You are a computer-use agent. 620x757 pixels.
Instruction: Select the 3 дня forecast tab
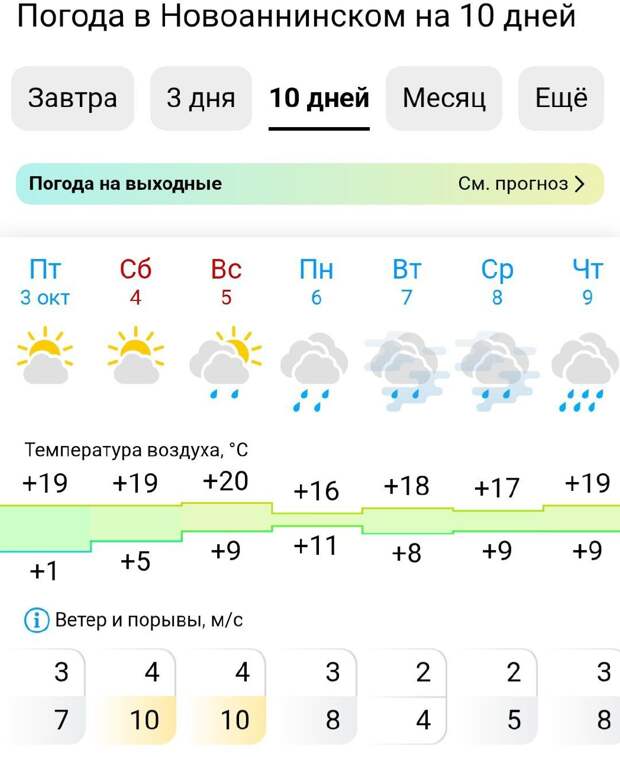click(201, 98)
